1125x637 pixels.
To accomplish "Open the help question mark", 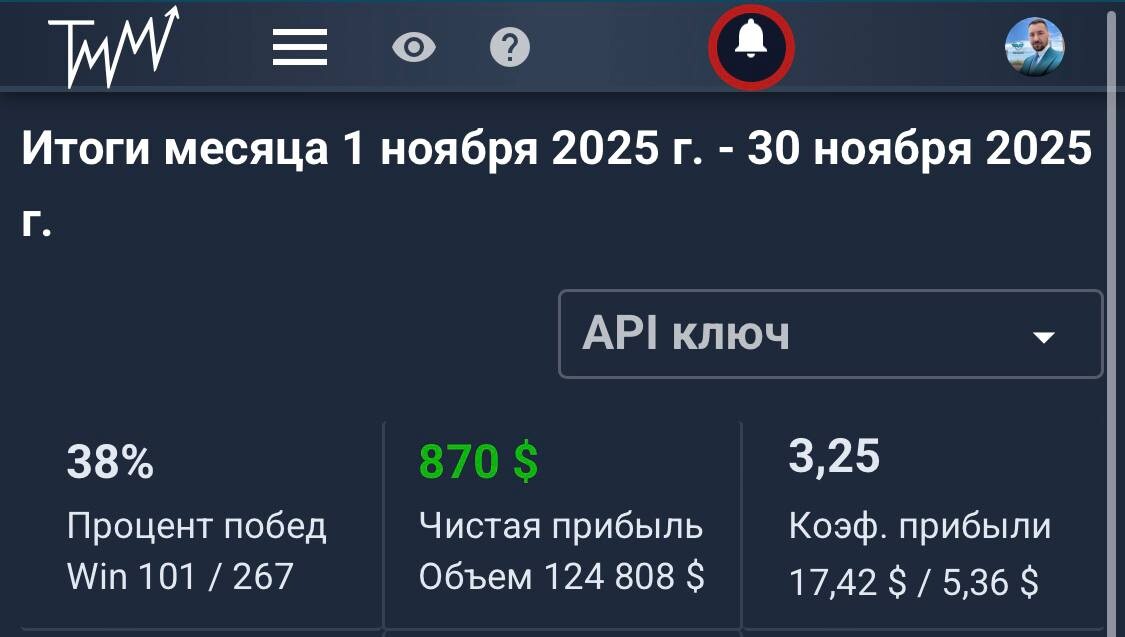I will 510,47.
